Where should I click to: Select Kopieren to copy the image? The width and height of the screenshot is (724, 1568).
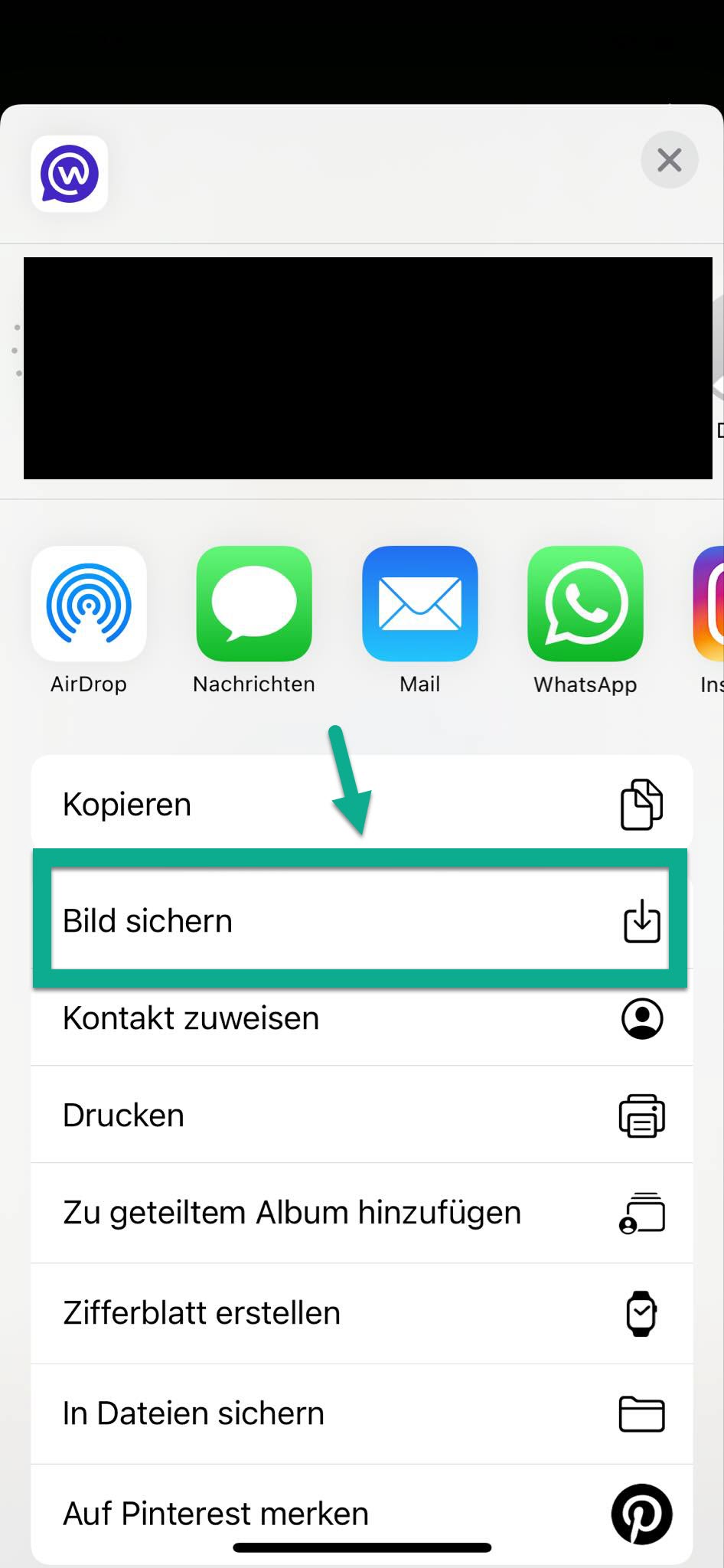click(x=361, y=803)
